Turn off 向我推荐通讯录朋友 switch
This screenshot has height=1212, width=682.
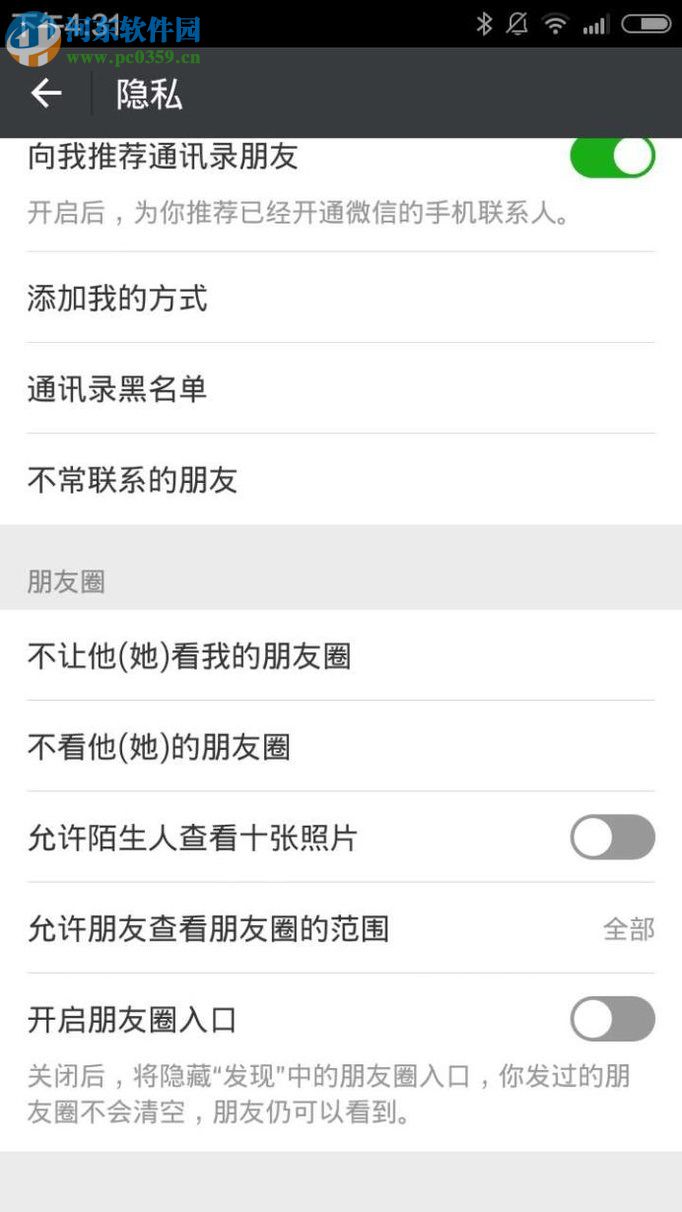click(x=612, y=158)
